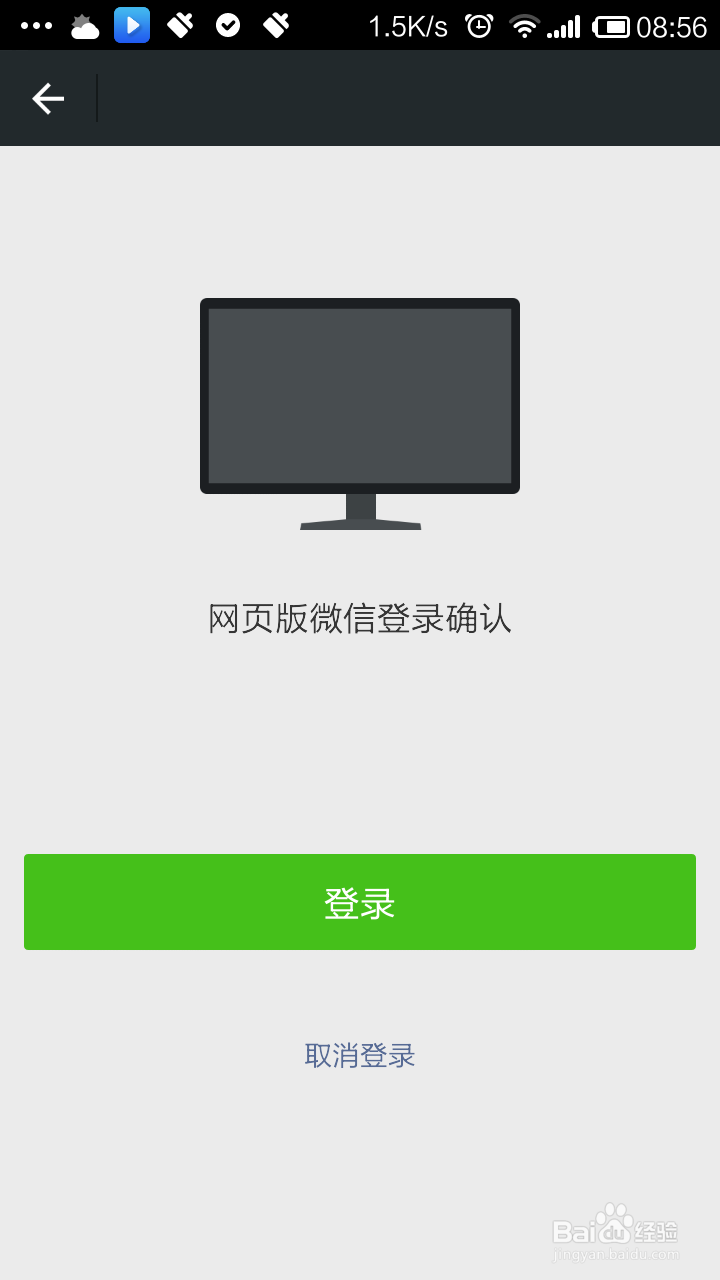Tap the ellipsis overflow icon in status bar
Screen dimensions: 720x1280
coord(35,25)
